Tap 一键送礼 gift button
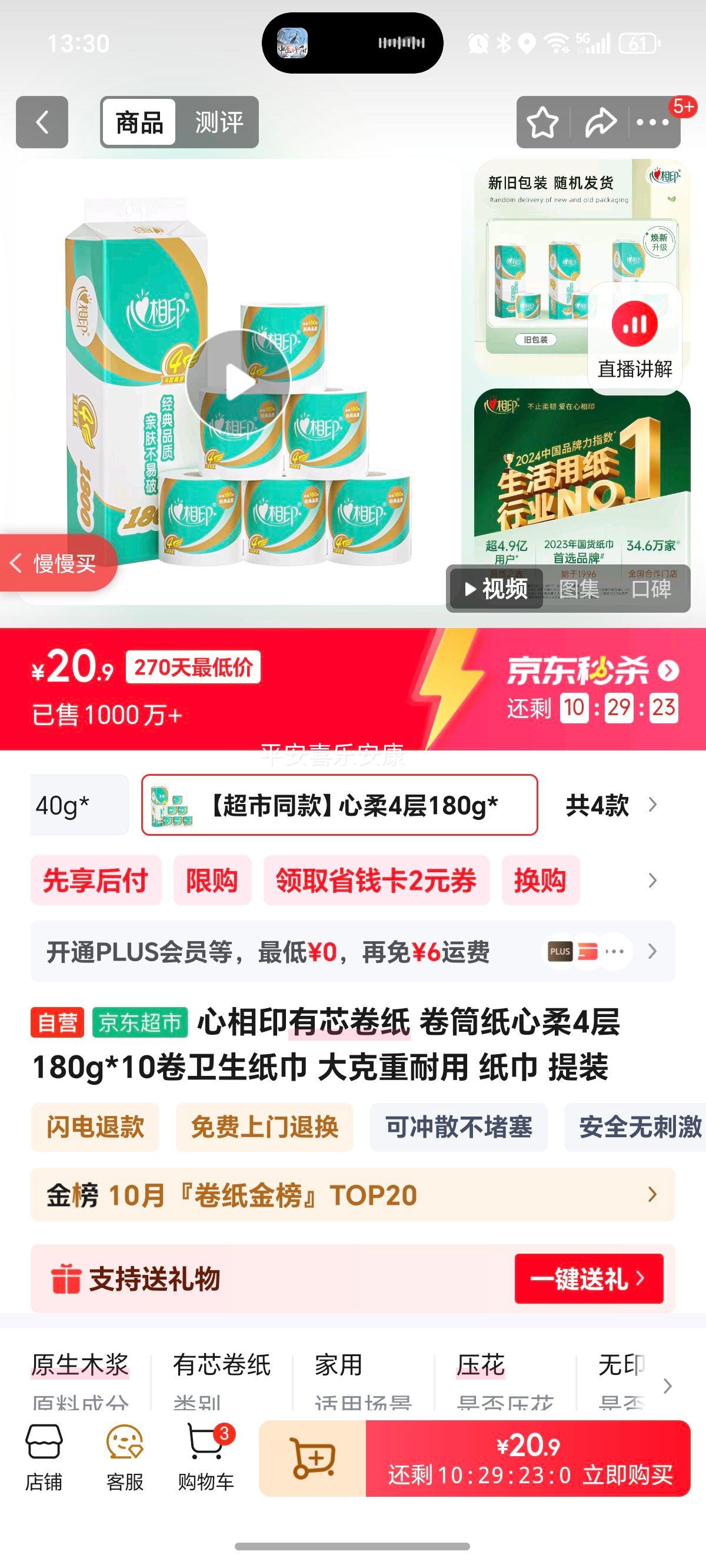This screenshot has height=1568, width=706. (x=588, y=1278)
